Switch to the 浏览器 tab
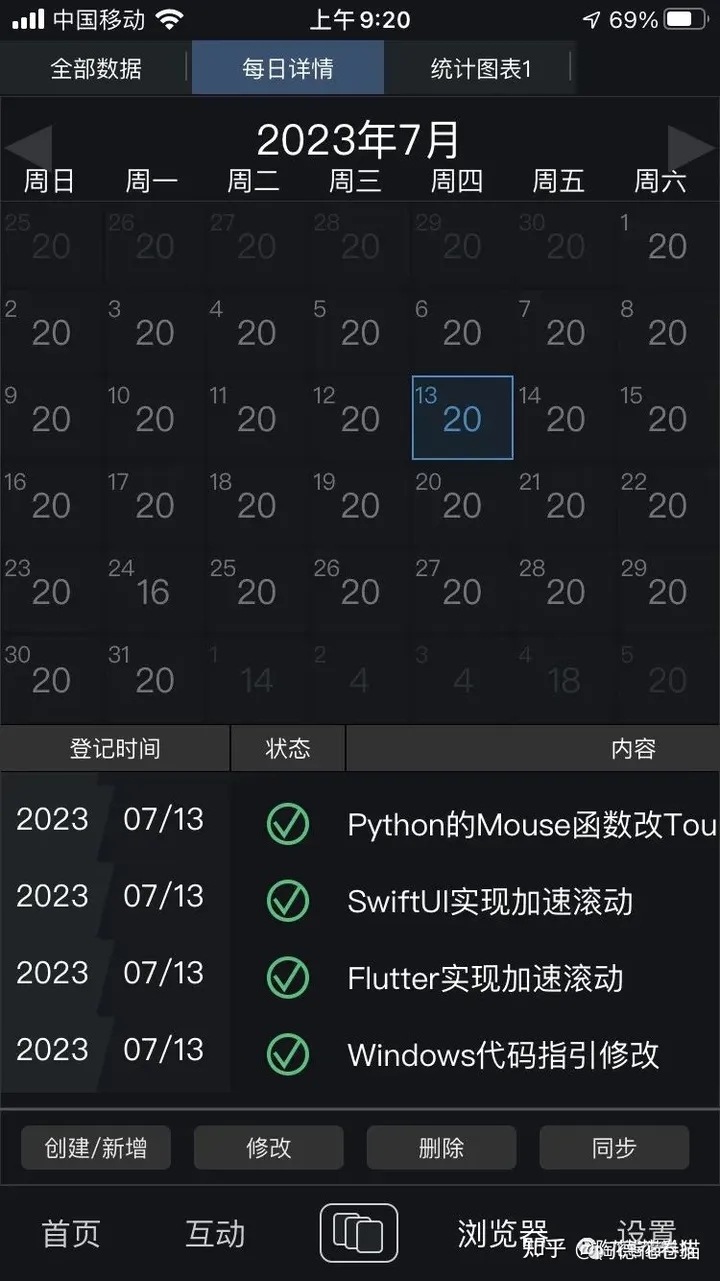 (x=503, y=1233)
